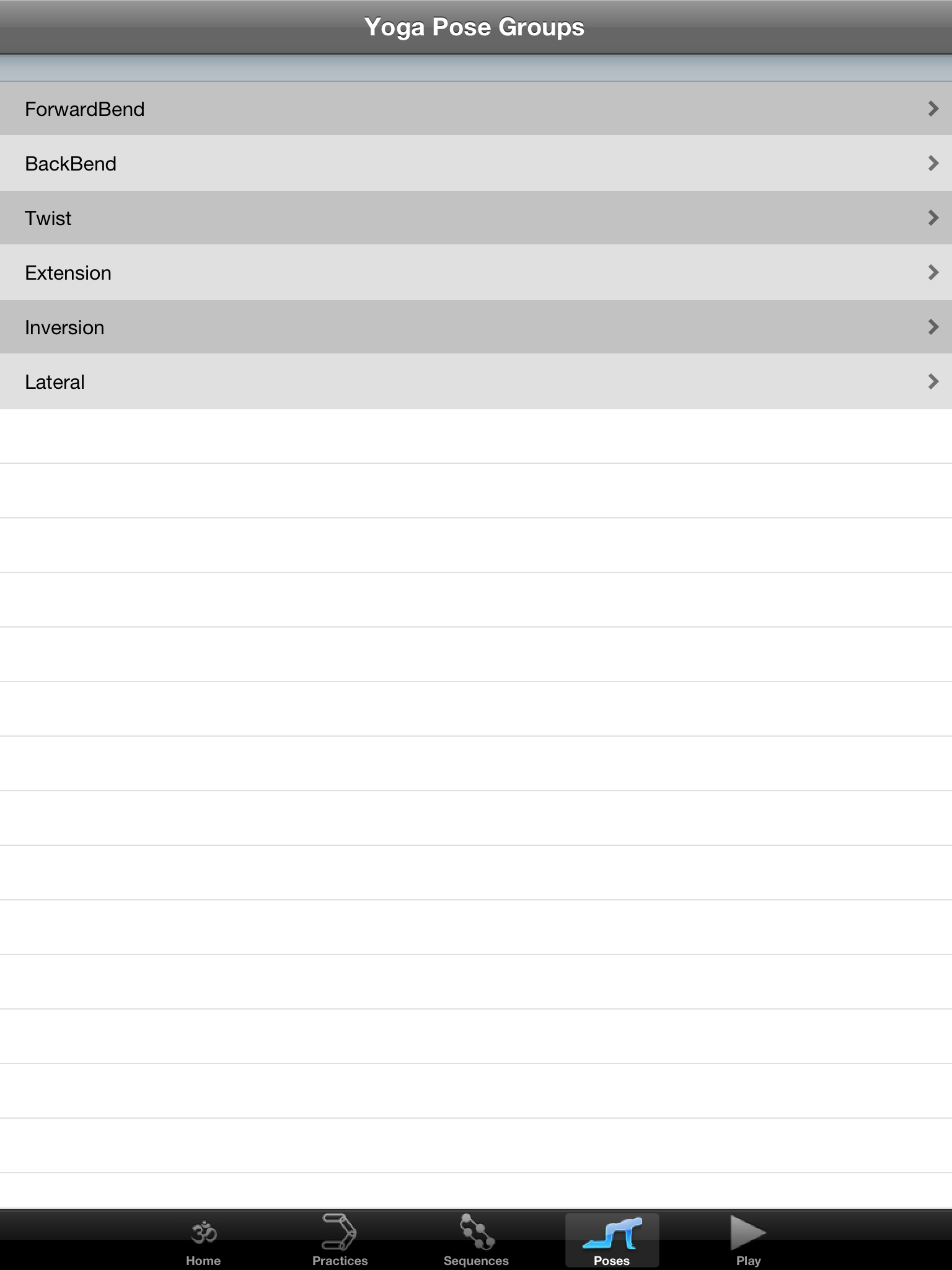952x1270 pixels.
Task: Switch to the Sequences tab
Action: tap(476, 1240)
